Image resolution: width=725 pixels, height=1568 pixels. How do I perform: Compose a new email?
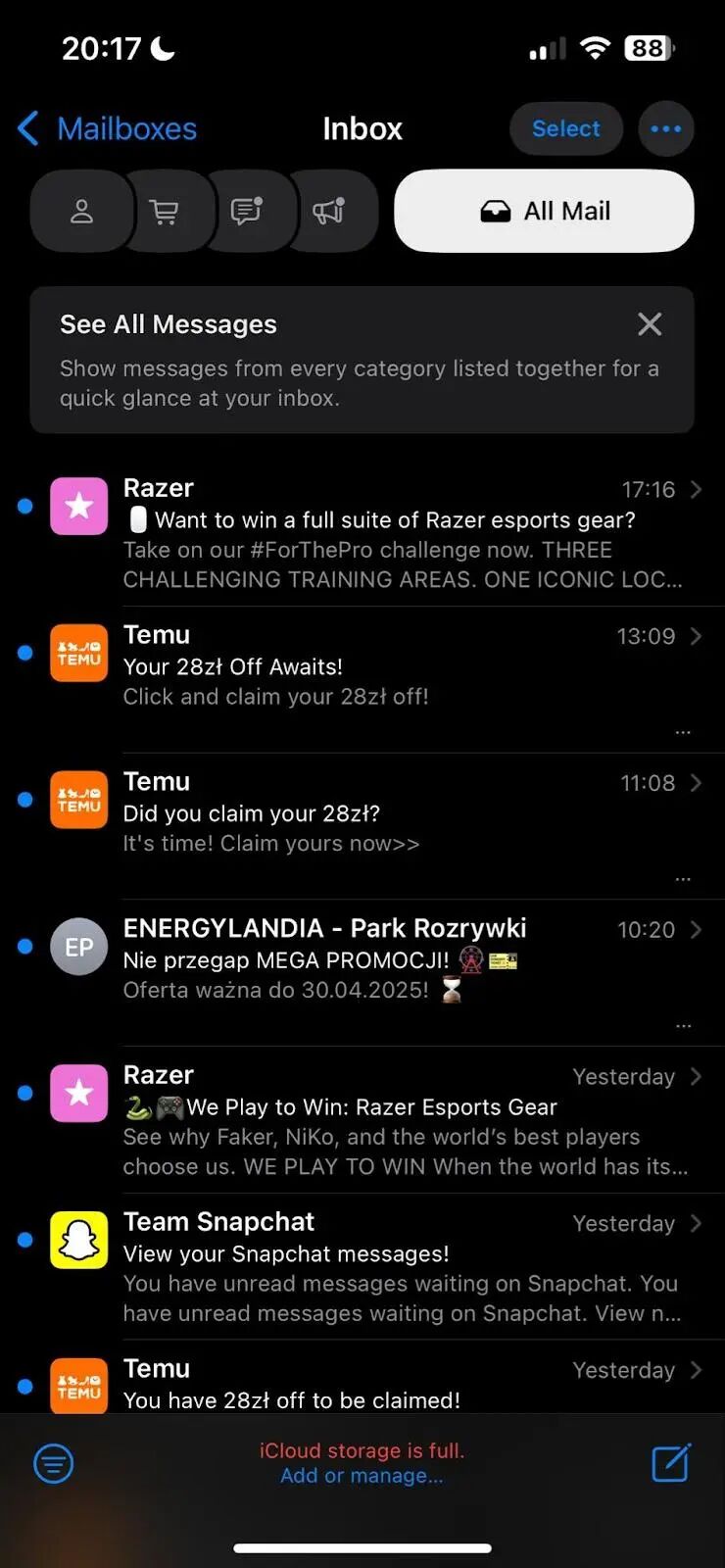click(x=672, y=1462)
